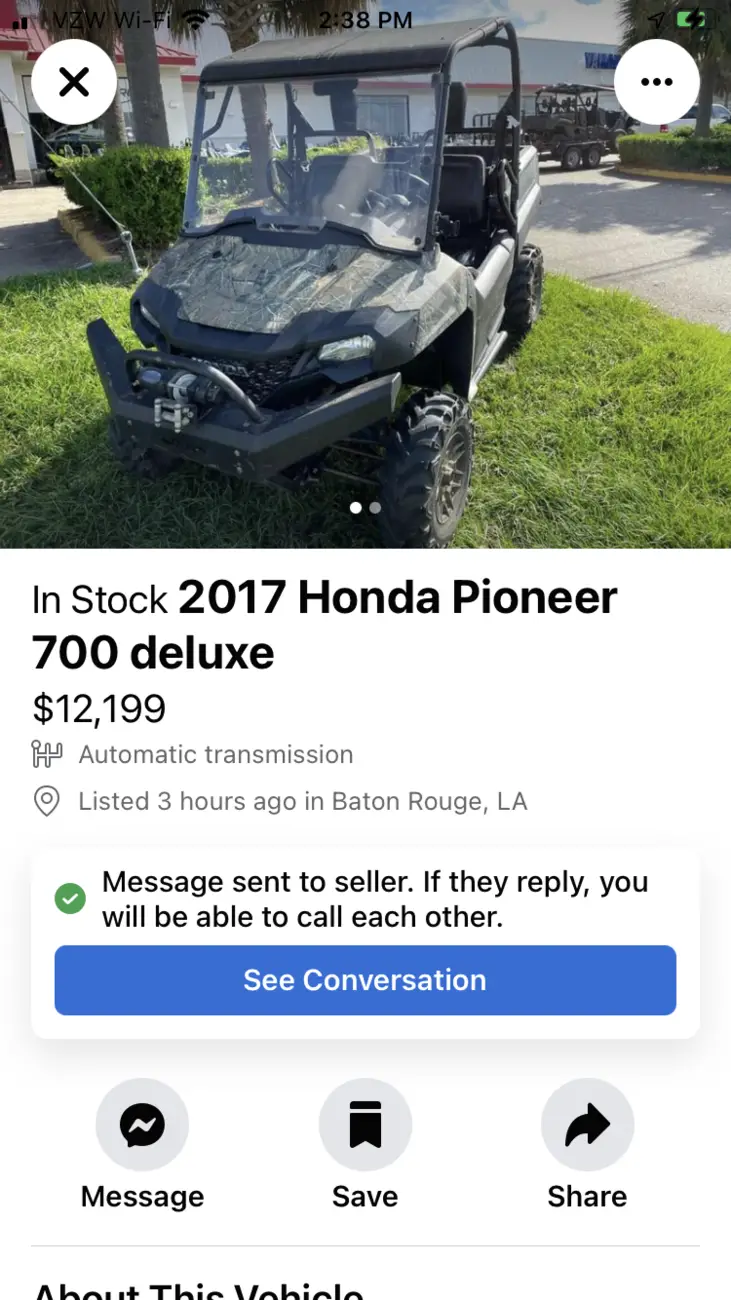This screenshot has width=731, height=1300.
Task: Message the seller via Messenger icon
Action: (142, 1125)
